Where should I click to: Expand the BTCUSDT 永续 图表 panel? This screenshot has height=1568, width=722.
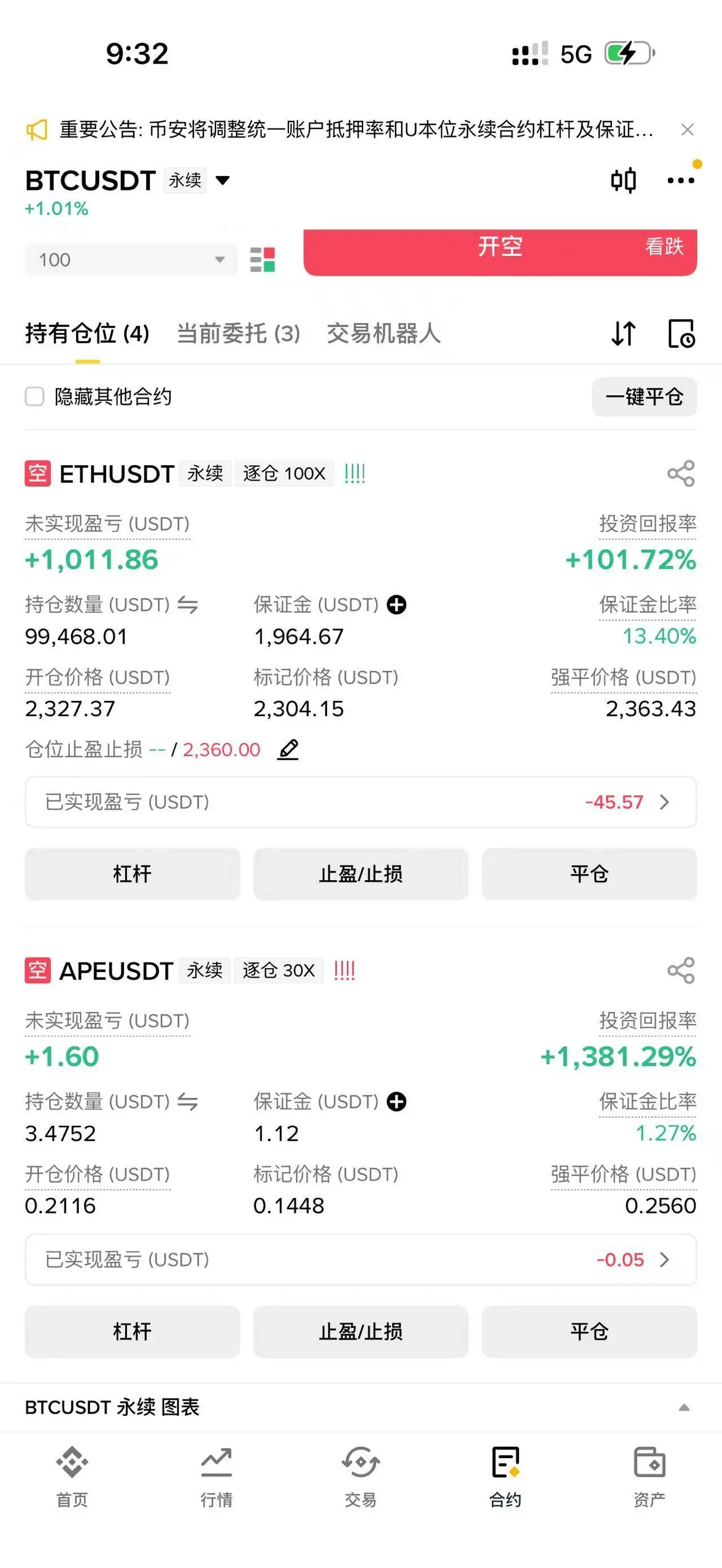tap(684, 1407)
